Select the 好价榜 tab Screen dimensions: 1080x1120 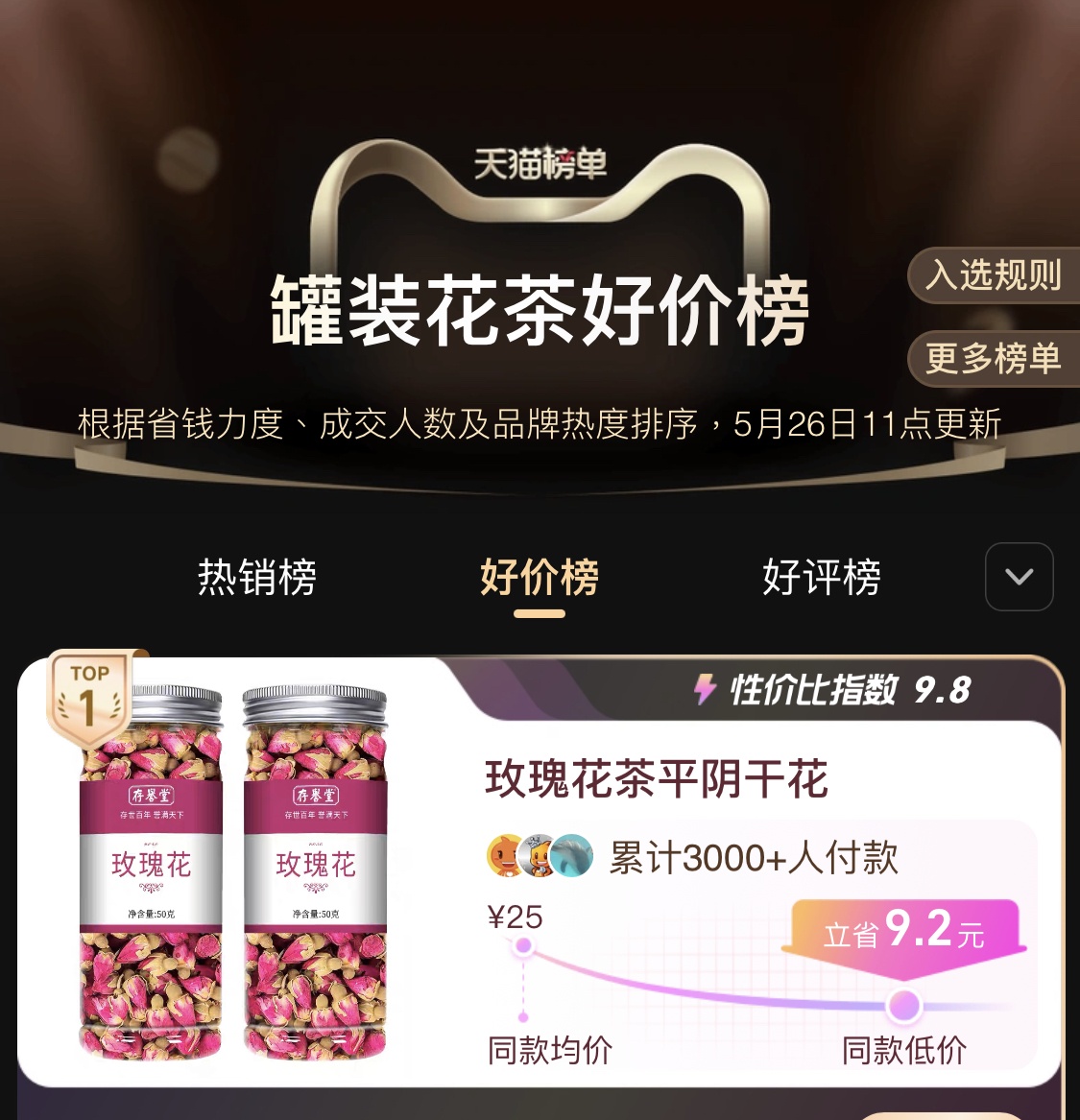540,577
